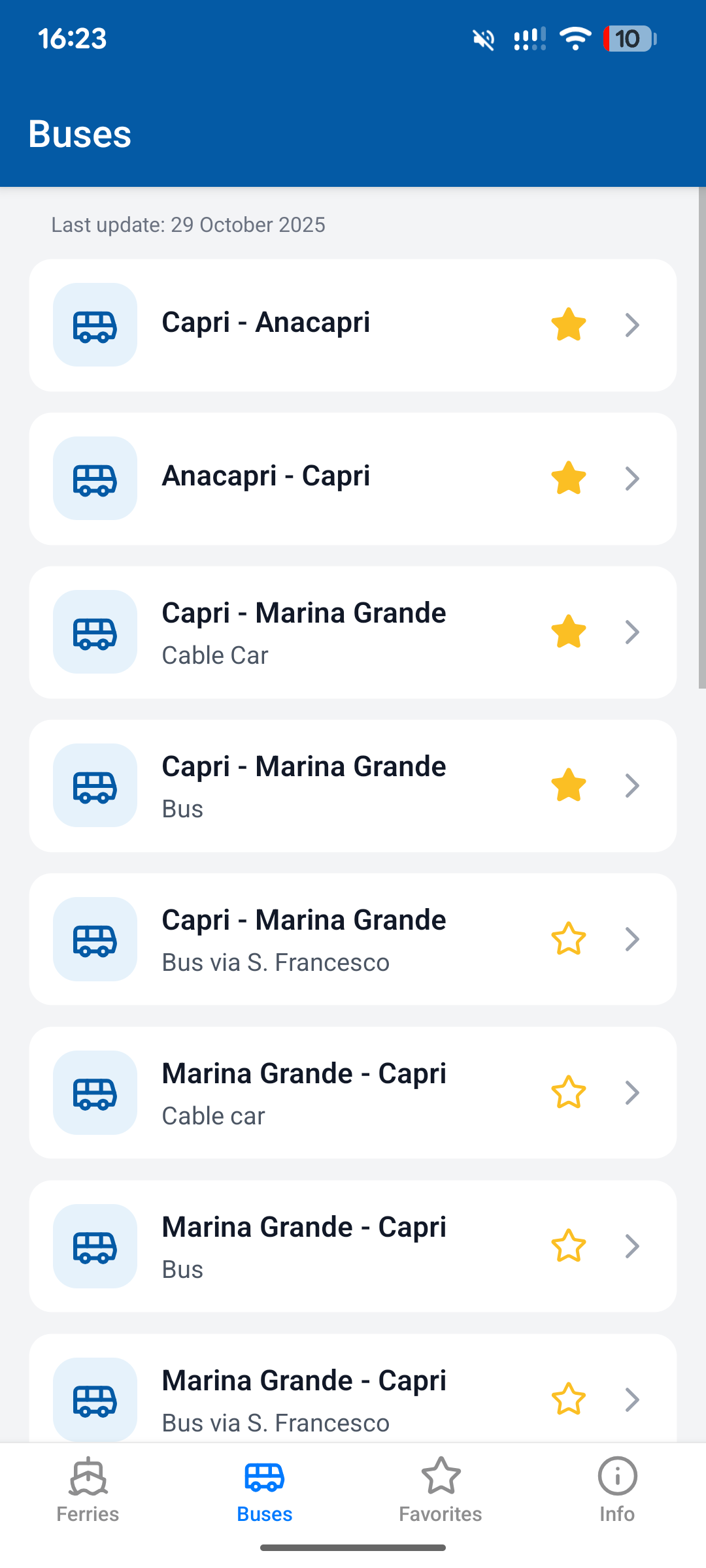Add Marina Grande - Capri Bus to favorites
Viewport: 706px width, 1568px height.
click(x=569, y=1246)
